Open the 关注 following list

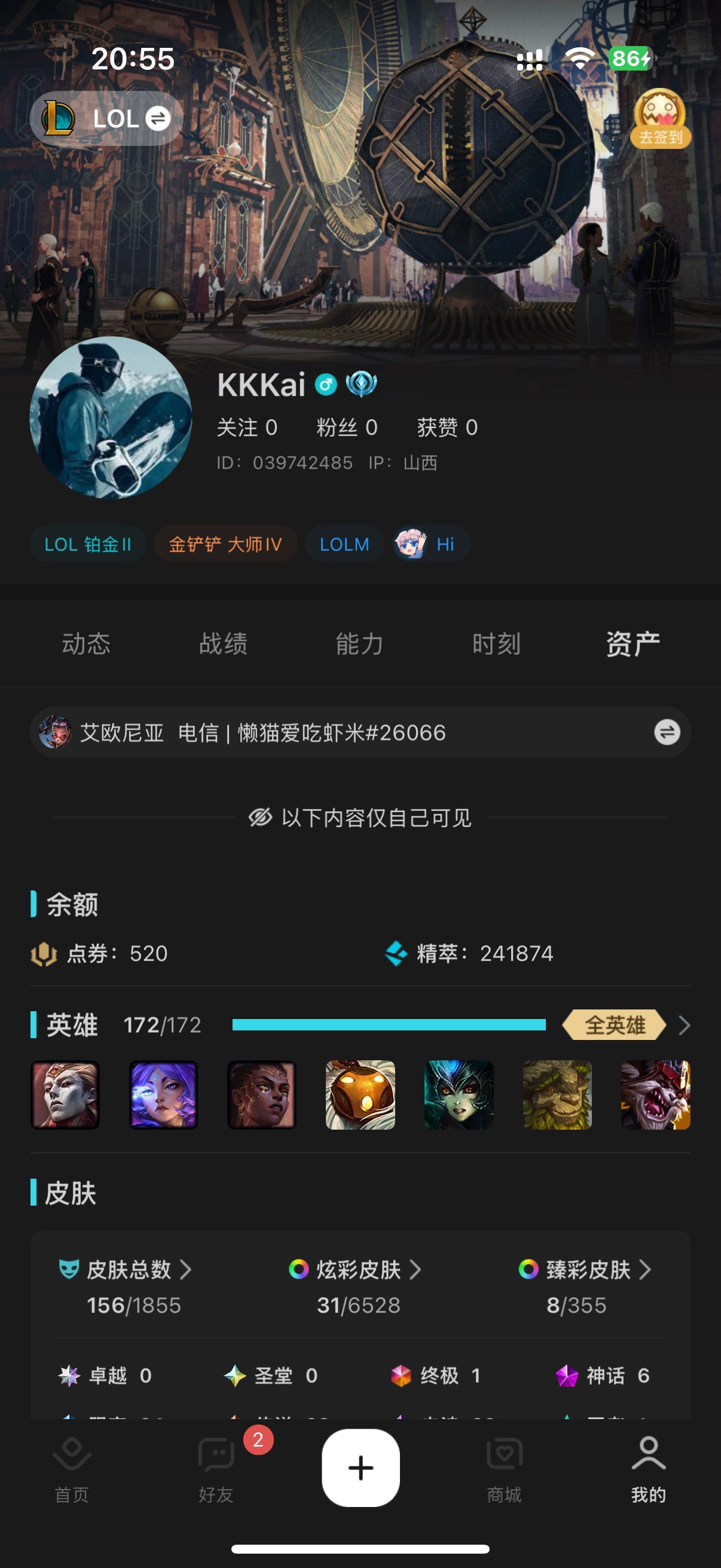click(x=247, y=428)
